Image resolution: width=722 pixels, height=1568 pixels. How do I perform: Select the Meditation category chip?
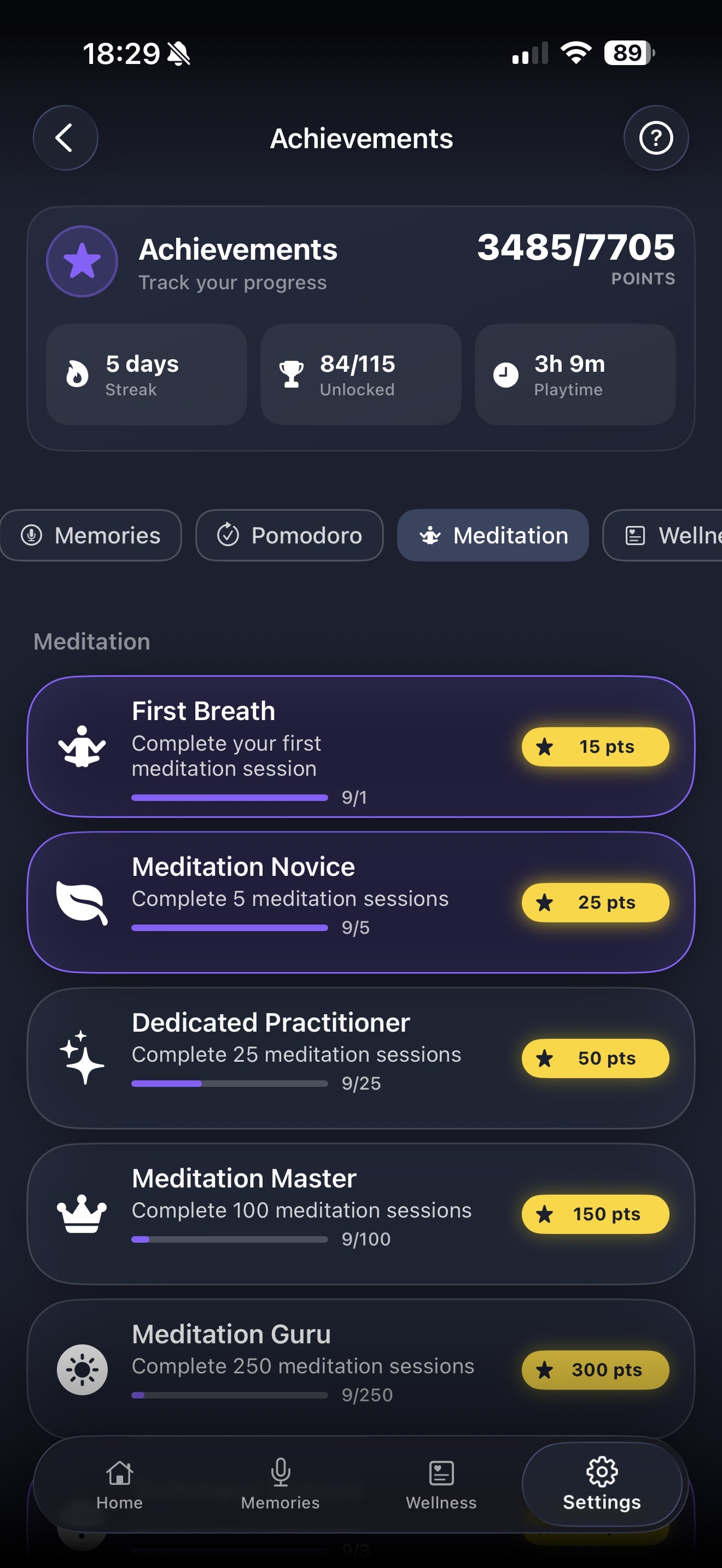[493, 535]
